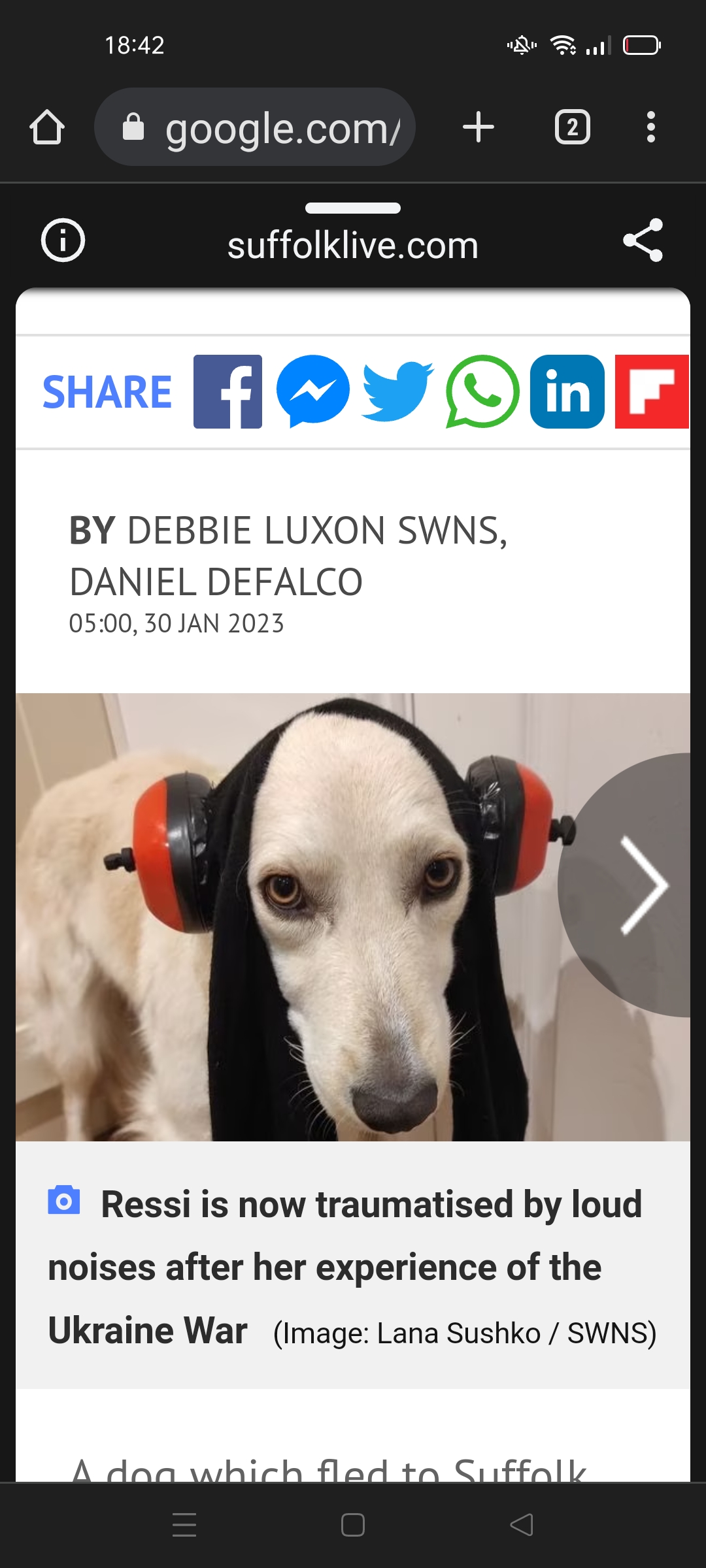Screen dimensions: 706x1568
Task: Go to the browser home page
Action: point(47,127)
